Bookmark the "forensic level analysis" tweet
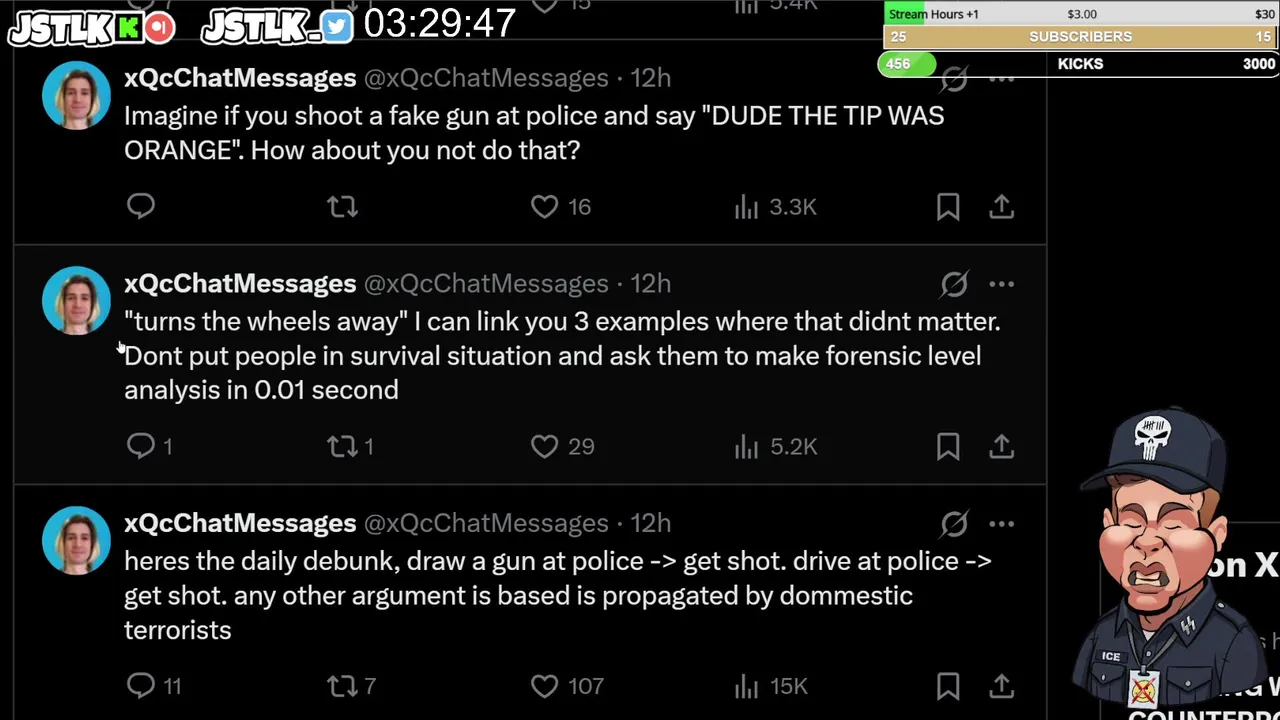Screen dimensions: 1280x720 coord(948,446)
